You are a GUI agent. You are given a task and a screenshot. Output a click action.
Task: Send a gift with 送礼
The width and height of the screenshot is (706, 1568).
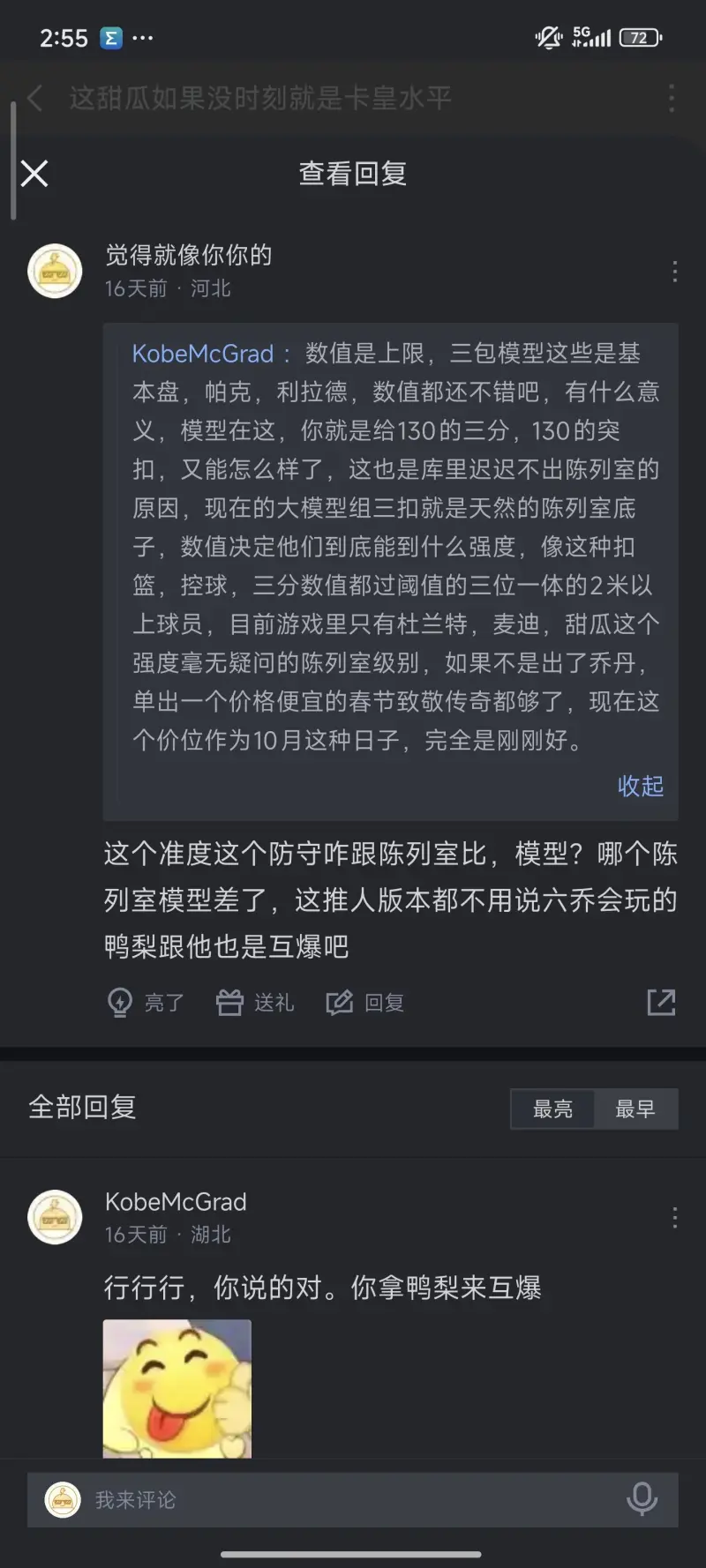[x=255, y=1003]
